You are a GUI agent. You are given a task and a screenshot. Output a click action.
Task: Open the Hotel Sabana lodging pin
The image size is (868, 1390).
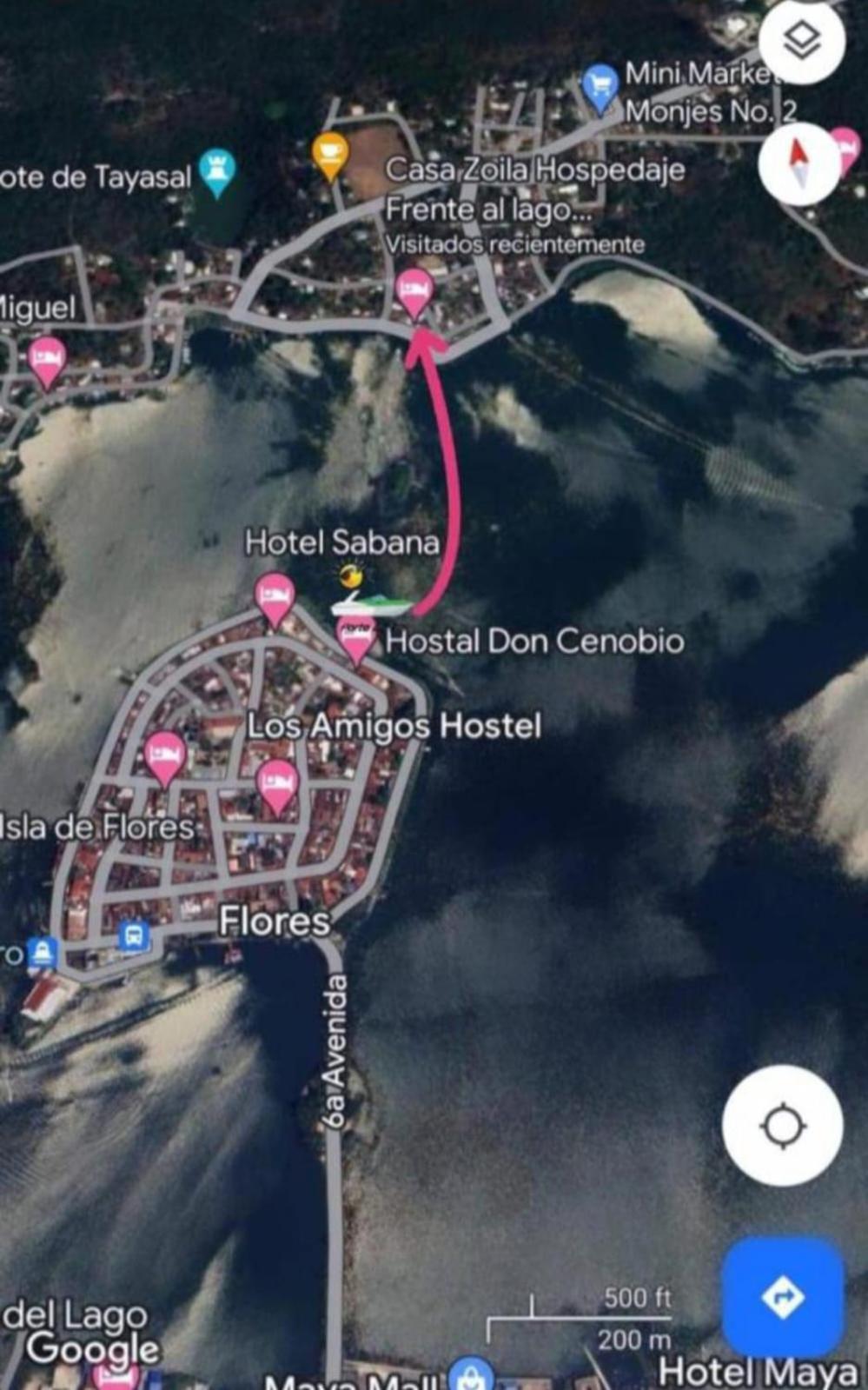[275, 597]
